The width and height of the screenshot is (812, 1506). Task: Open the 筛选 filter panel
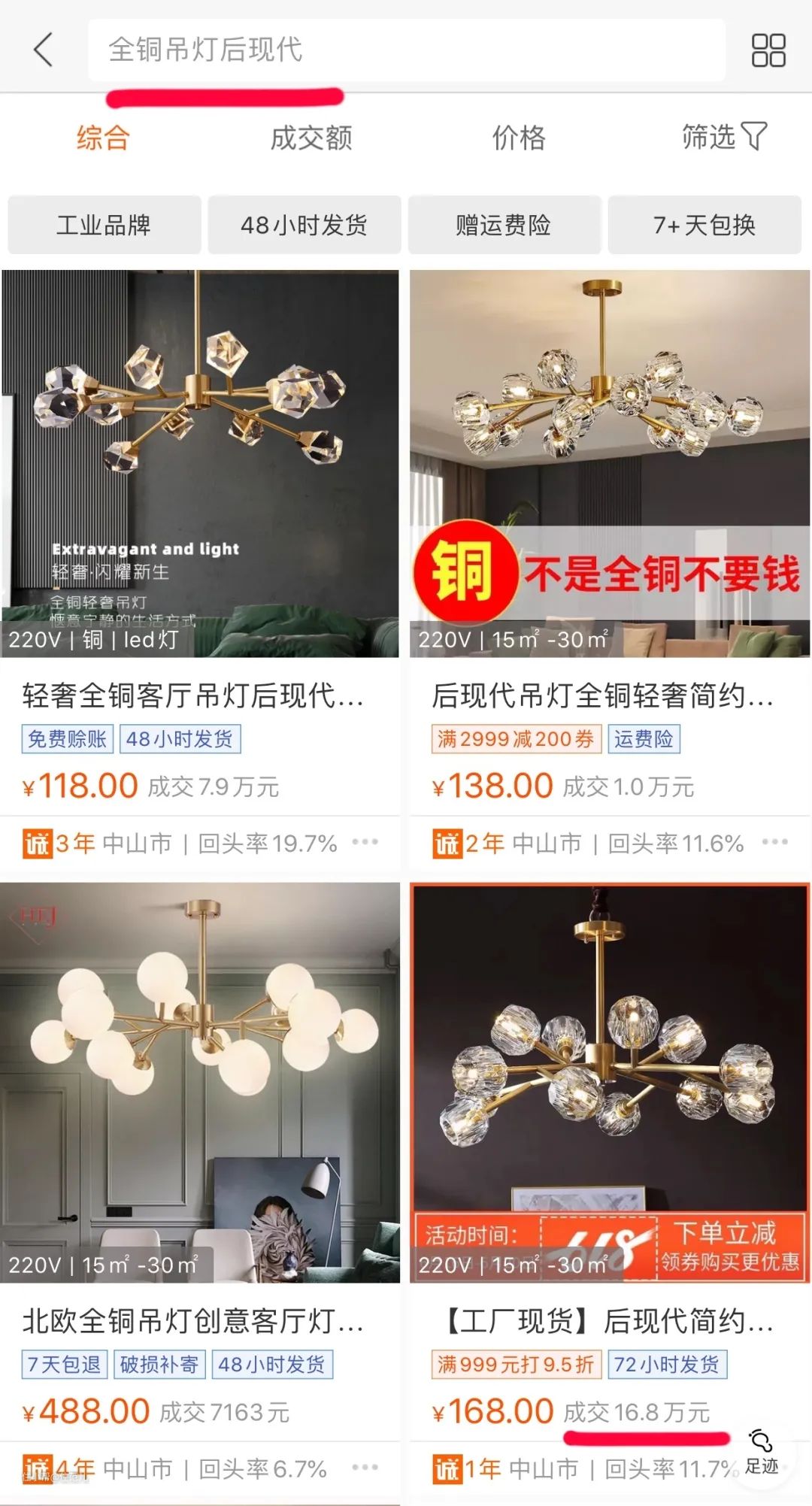point(723,137)
